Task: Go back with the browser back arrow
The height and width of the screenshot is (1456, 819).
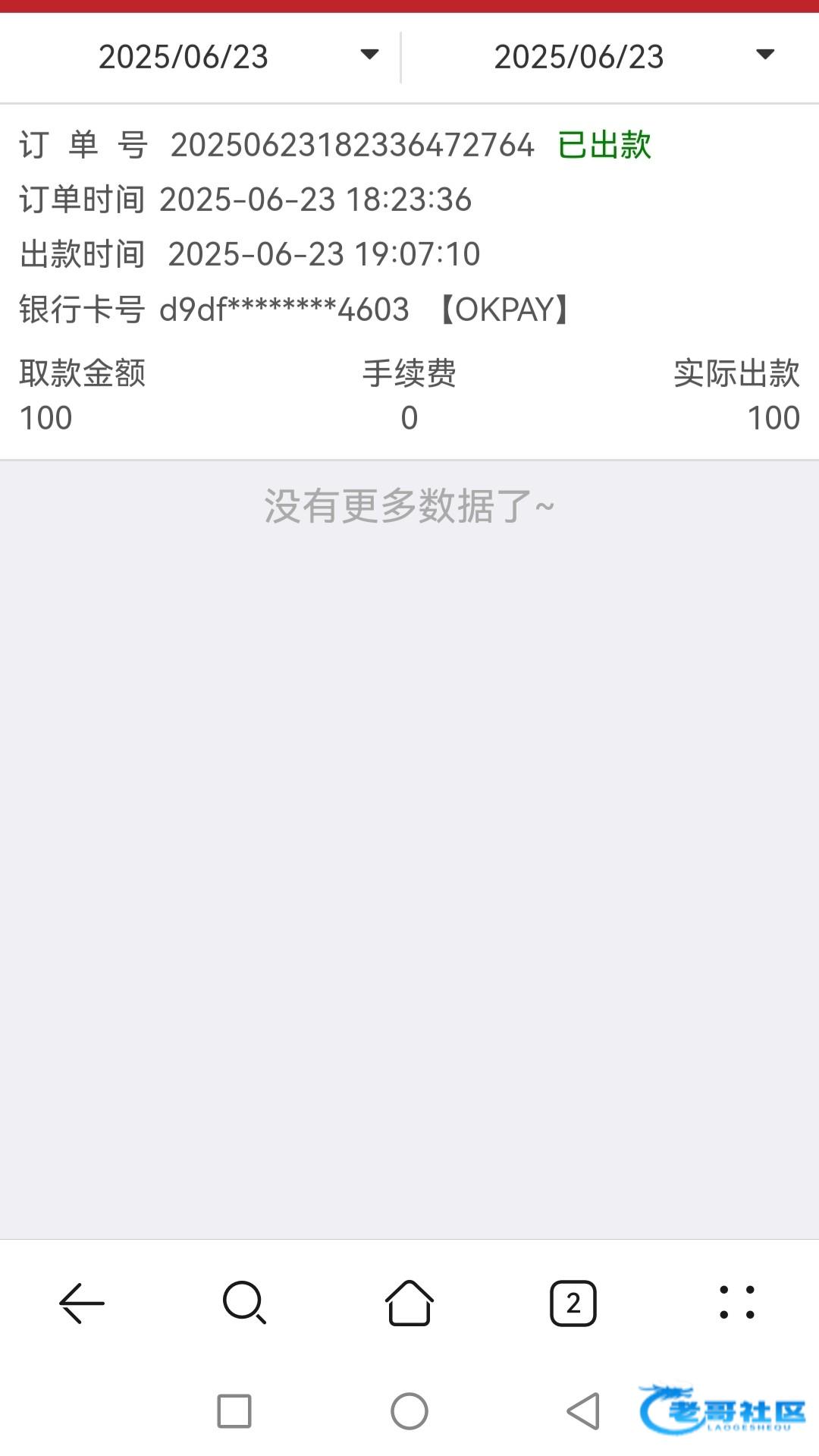Action: pyautogui.click(x=82, y=1303)
